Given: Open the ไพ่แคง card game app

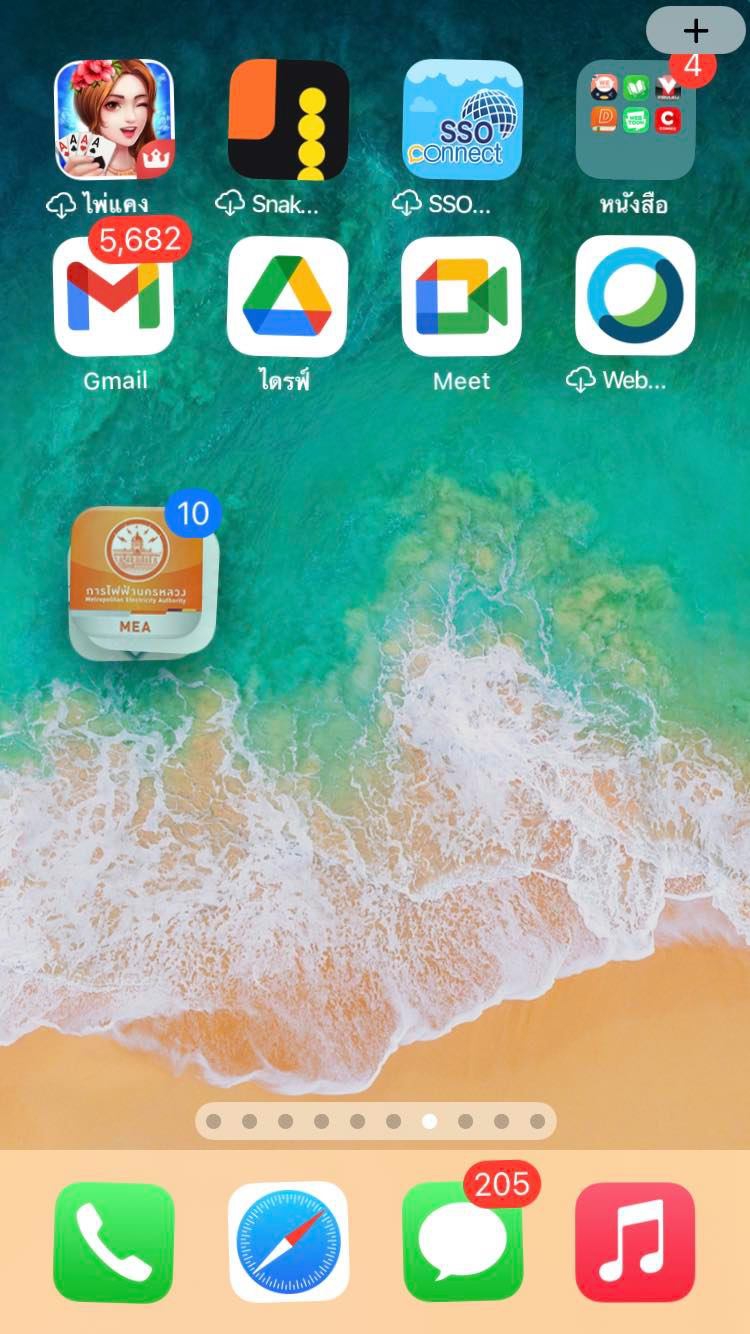Looking at the screenshot, I should pos(113,120).
